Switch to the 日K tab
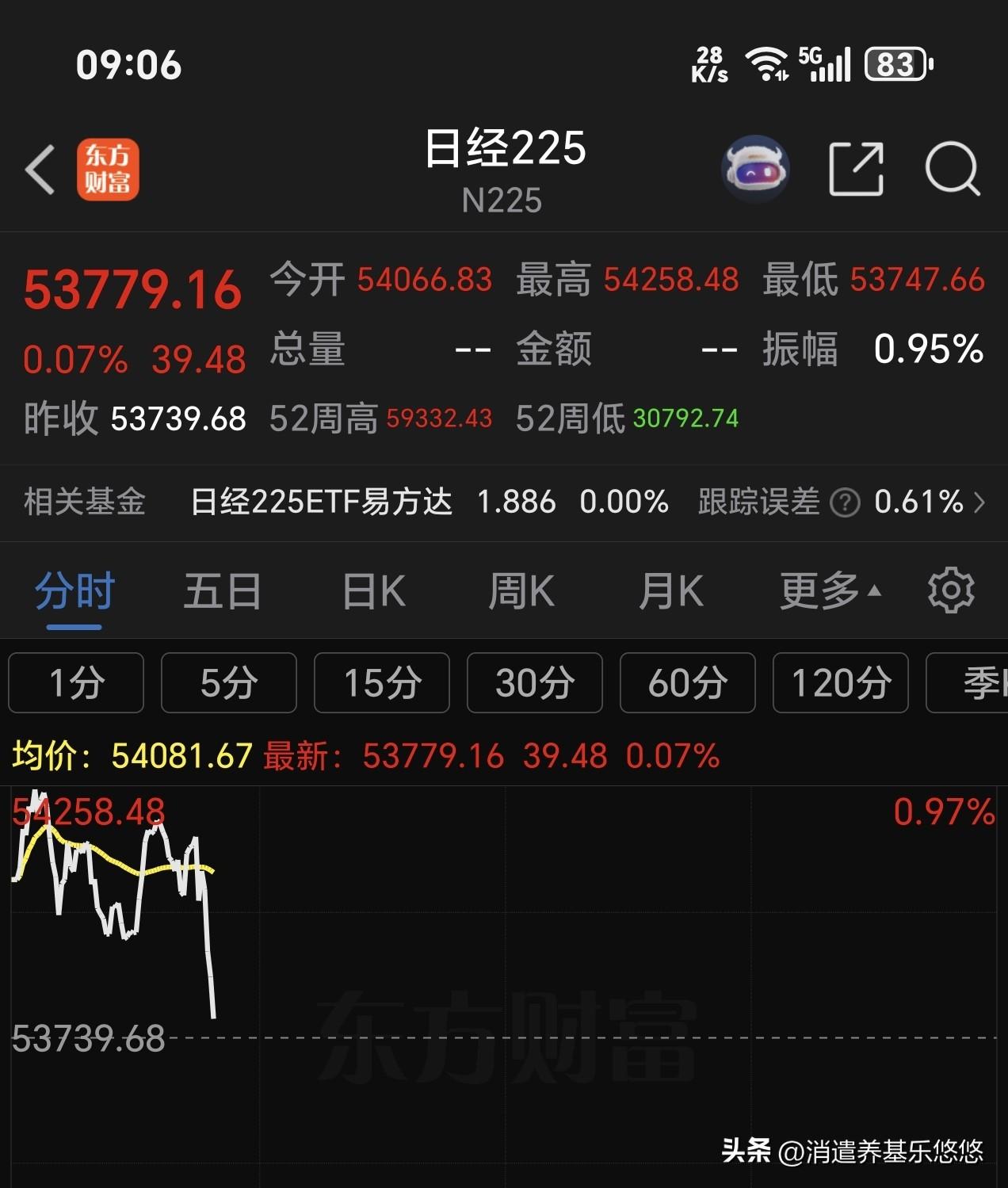This screenshot has height=1188, width=1008. [372, 590]
